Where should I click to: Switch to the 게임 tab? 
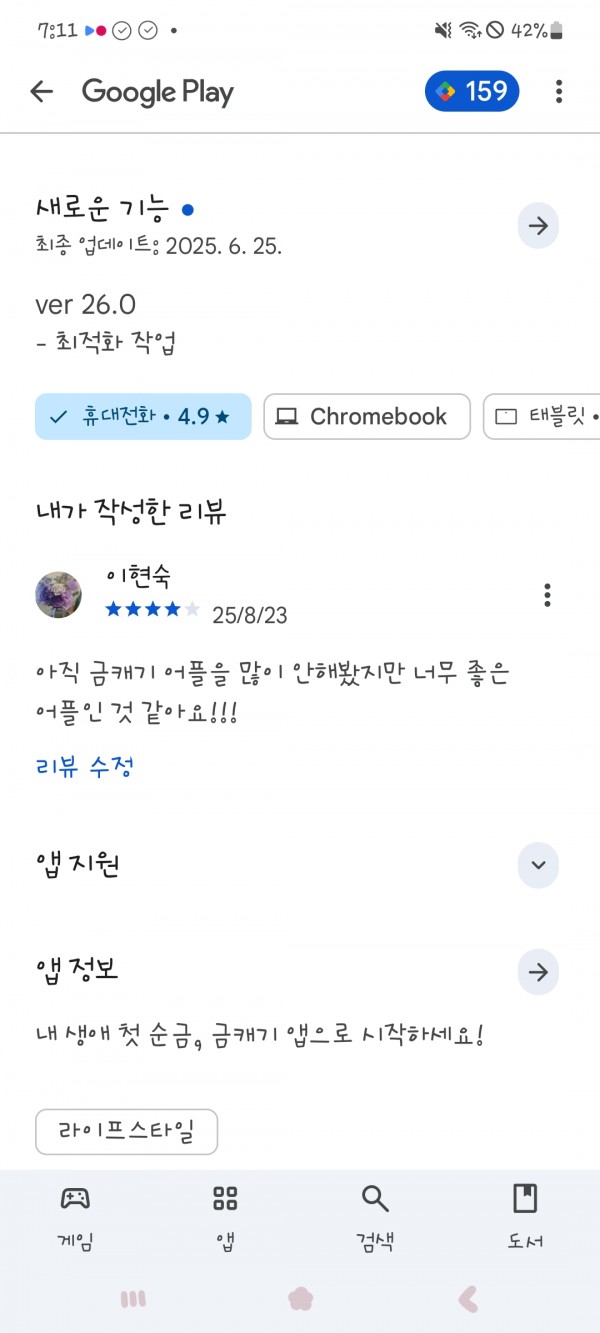[x=75, y=1217]
